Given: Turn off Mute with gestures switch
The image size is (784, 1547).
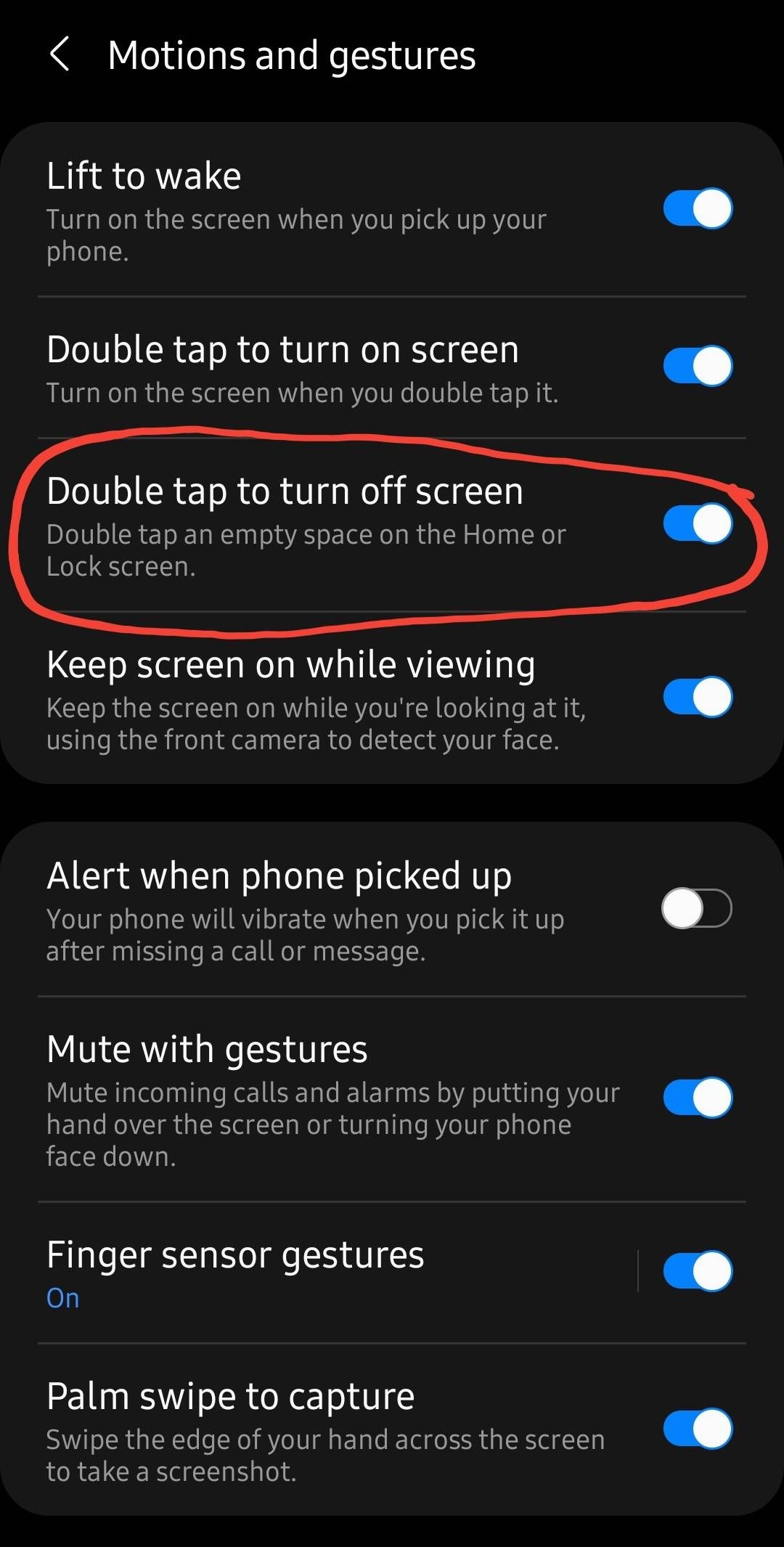Looking at the screenshot, I should [697, 1097].
